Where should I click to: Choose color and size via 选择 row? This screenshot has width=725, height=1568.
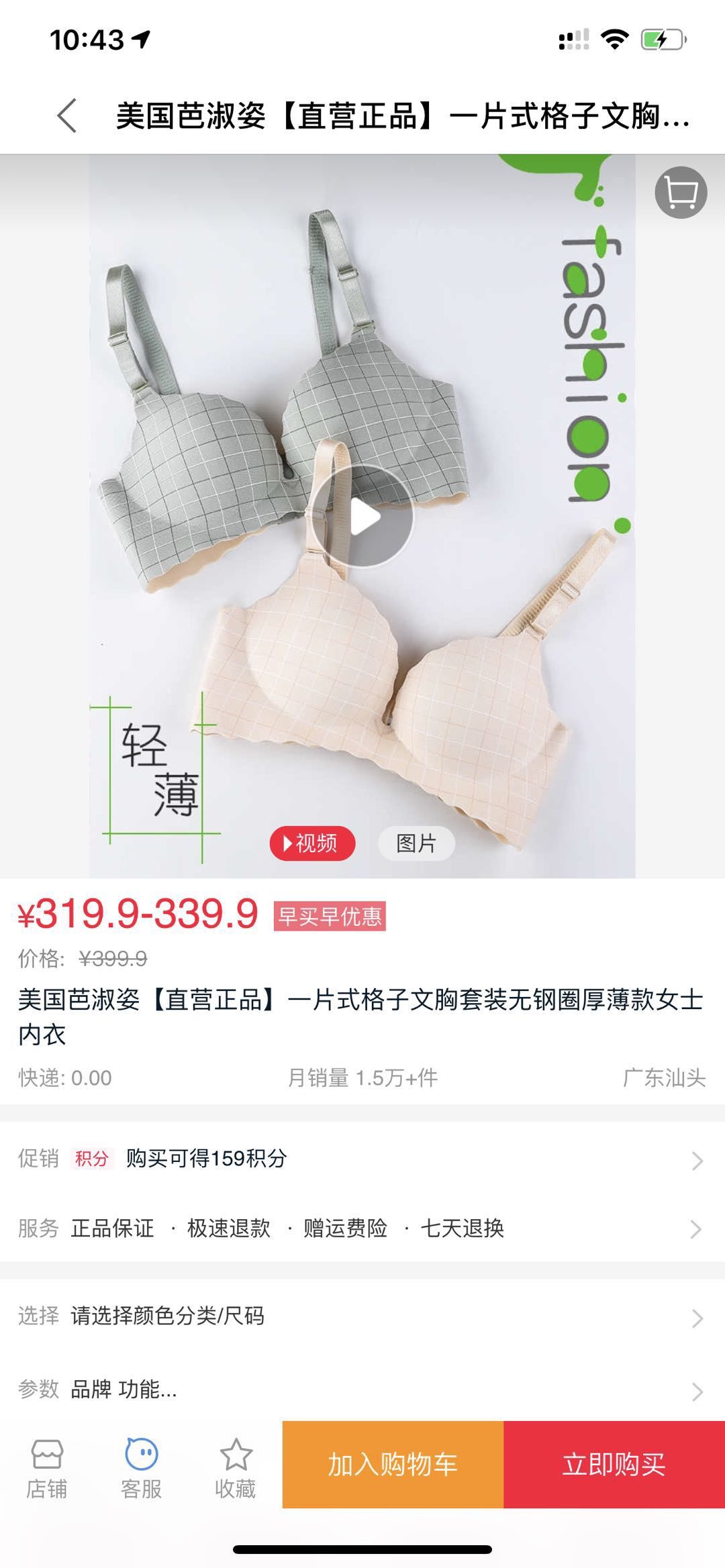(362, 1316)
